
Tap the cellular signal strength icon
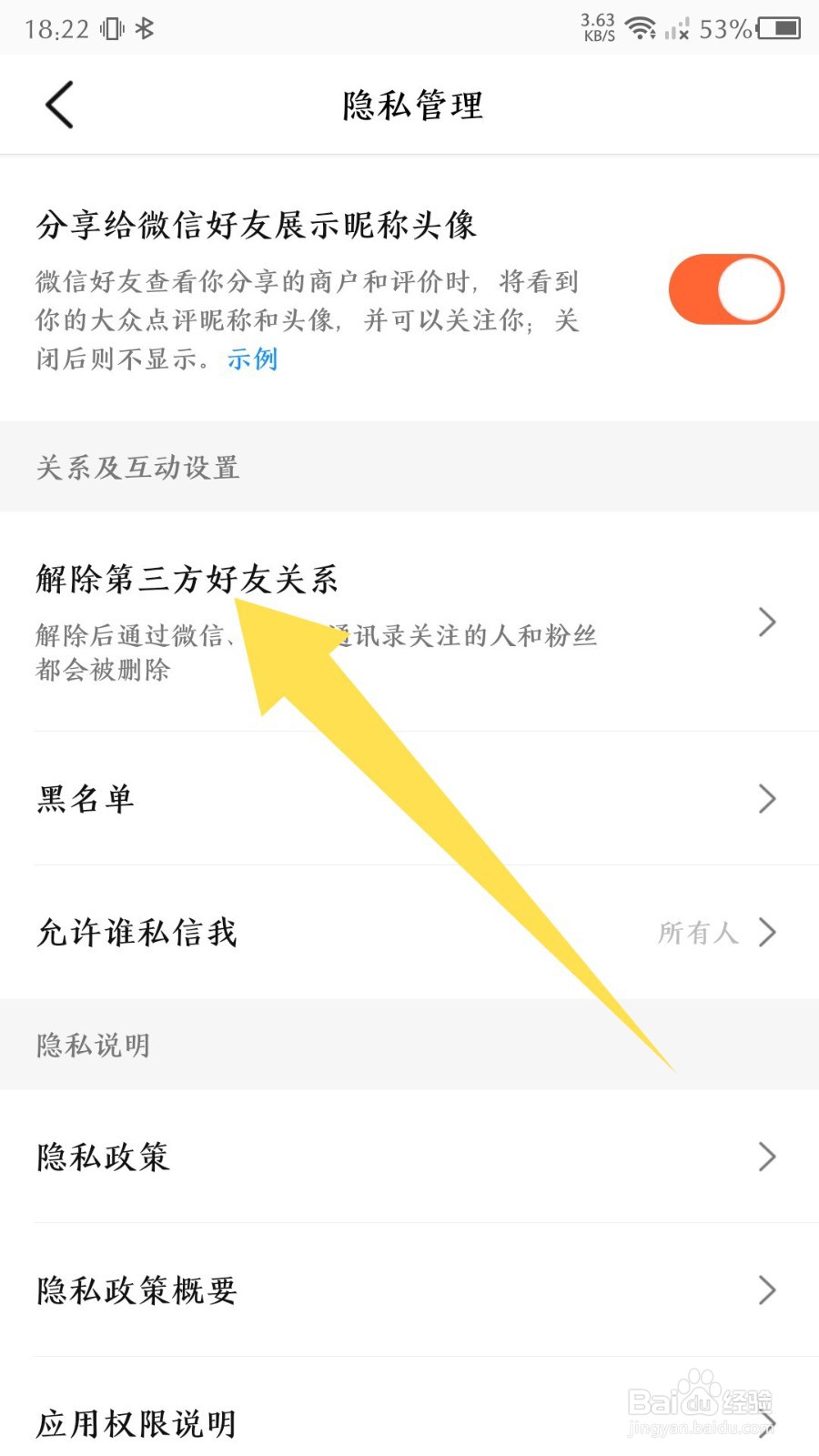[675, 30]
